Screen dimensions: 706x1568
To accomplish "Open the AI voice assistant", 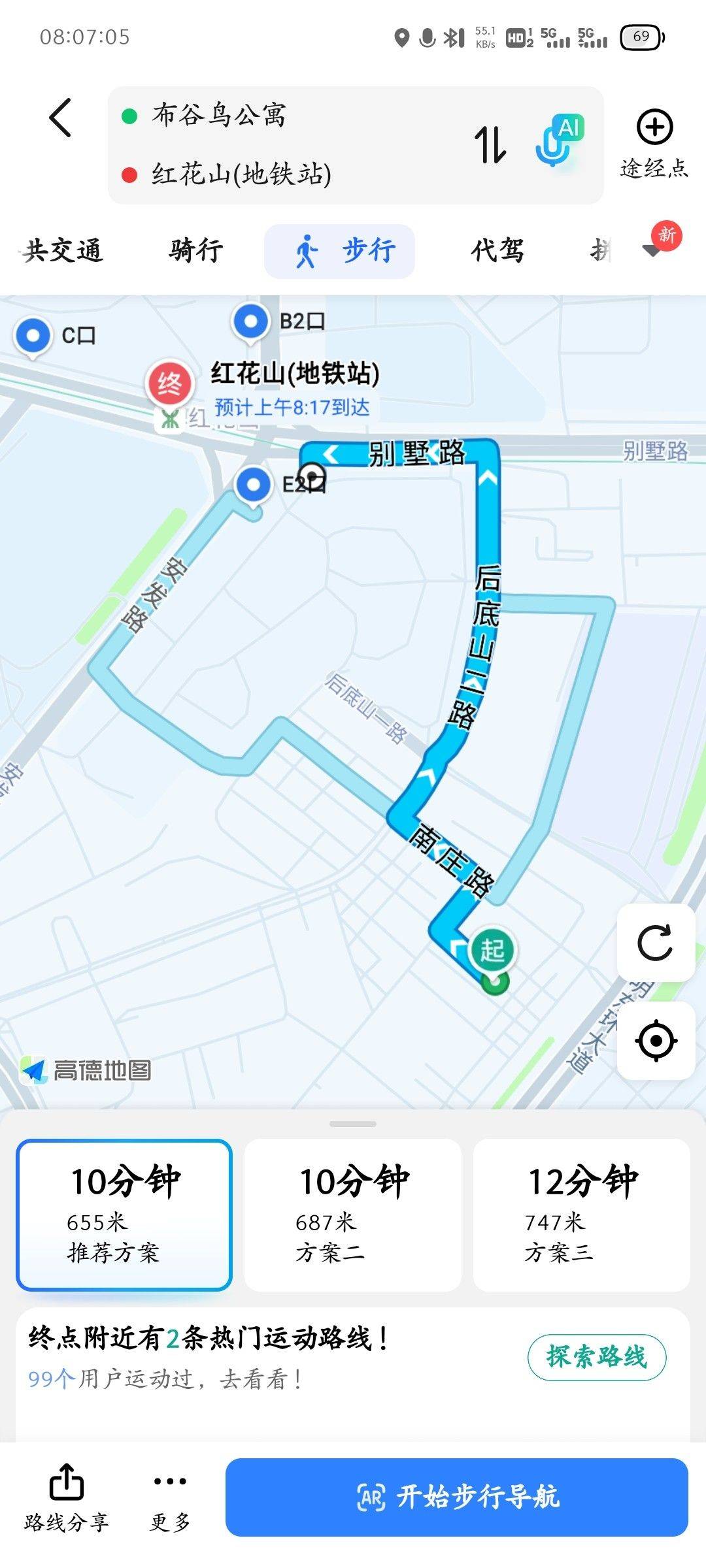I will pyautogui.click(x=558, y=140).
